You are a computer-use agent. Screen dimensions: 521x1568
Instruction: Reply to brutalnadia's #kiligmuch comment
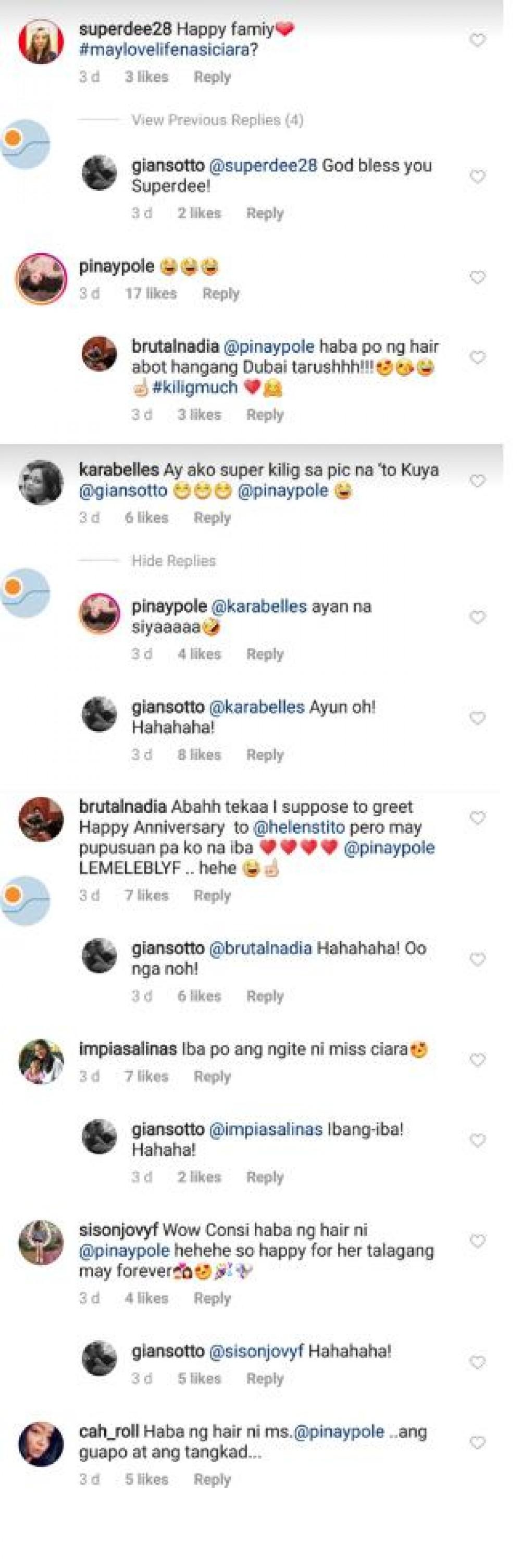point(265,414)
